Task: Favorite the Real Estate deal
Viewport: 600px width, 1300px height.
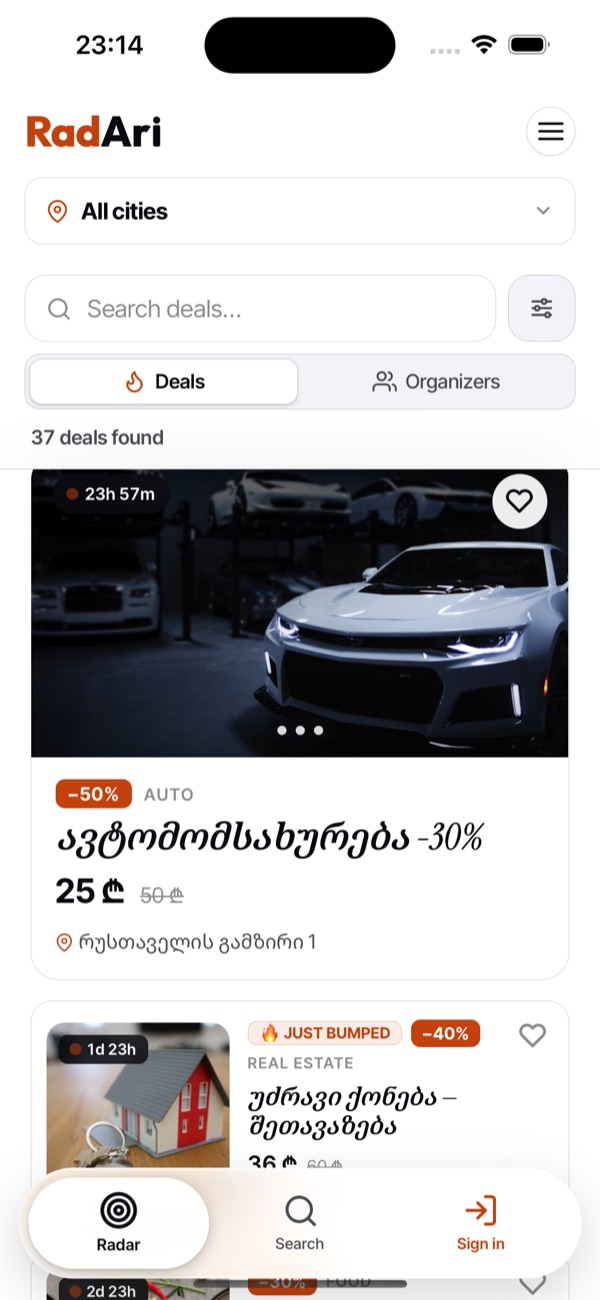Action: pos(532,1035)
